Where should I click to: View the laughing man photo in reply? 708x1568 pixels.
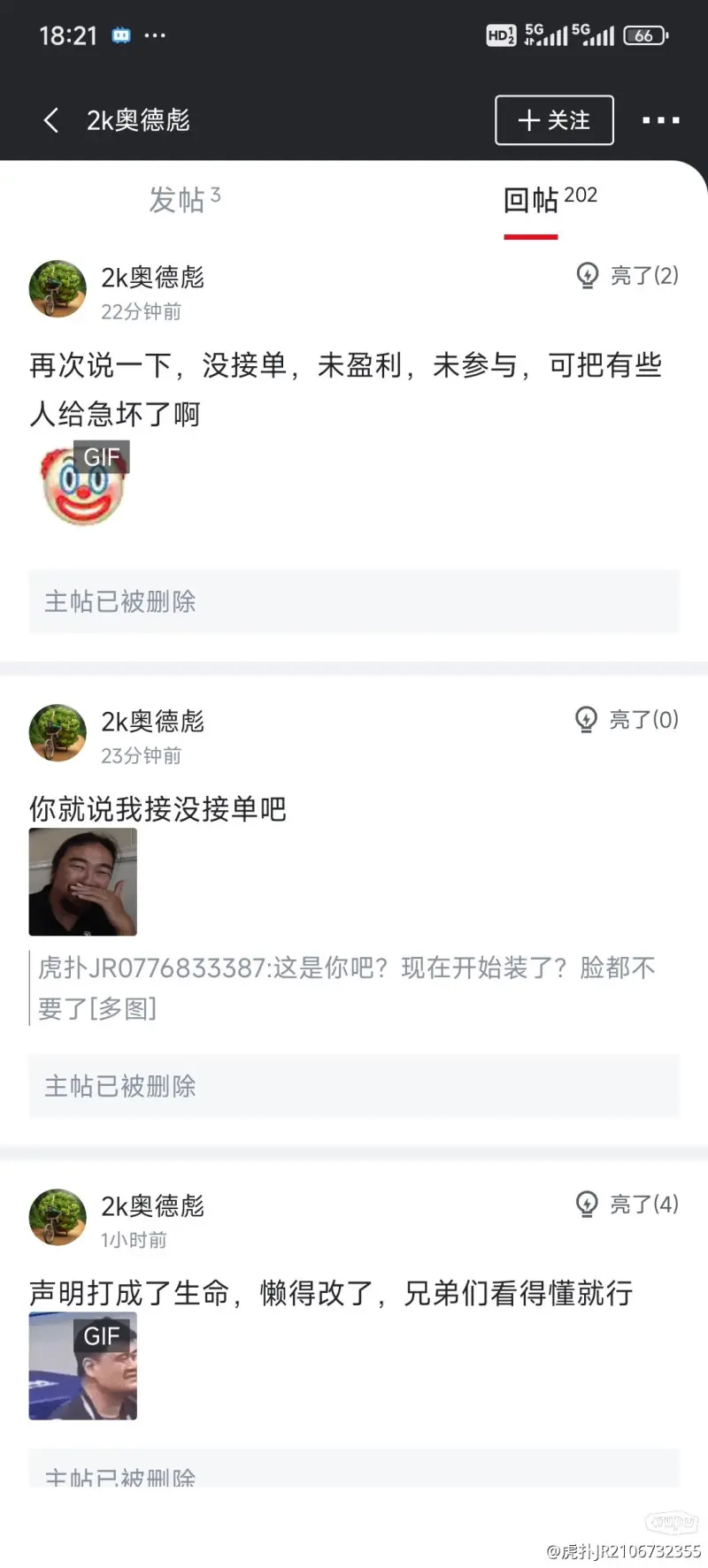[82, 882]
